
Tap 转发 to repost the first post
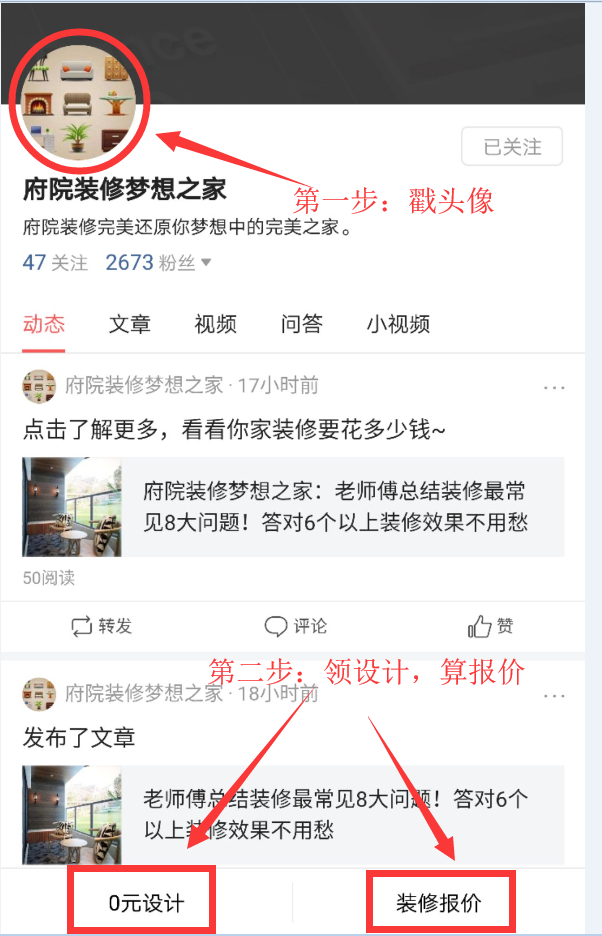click(x=101, y=626)
